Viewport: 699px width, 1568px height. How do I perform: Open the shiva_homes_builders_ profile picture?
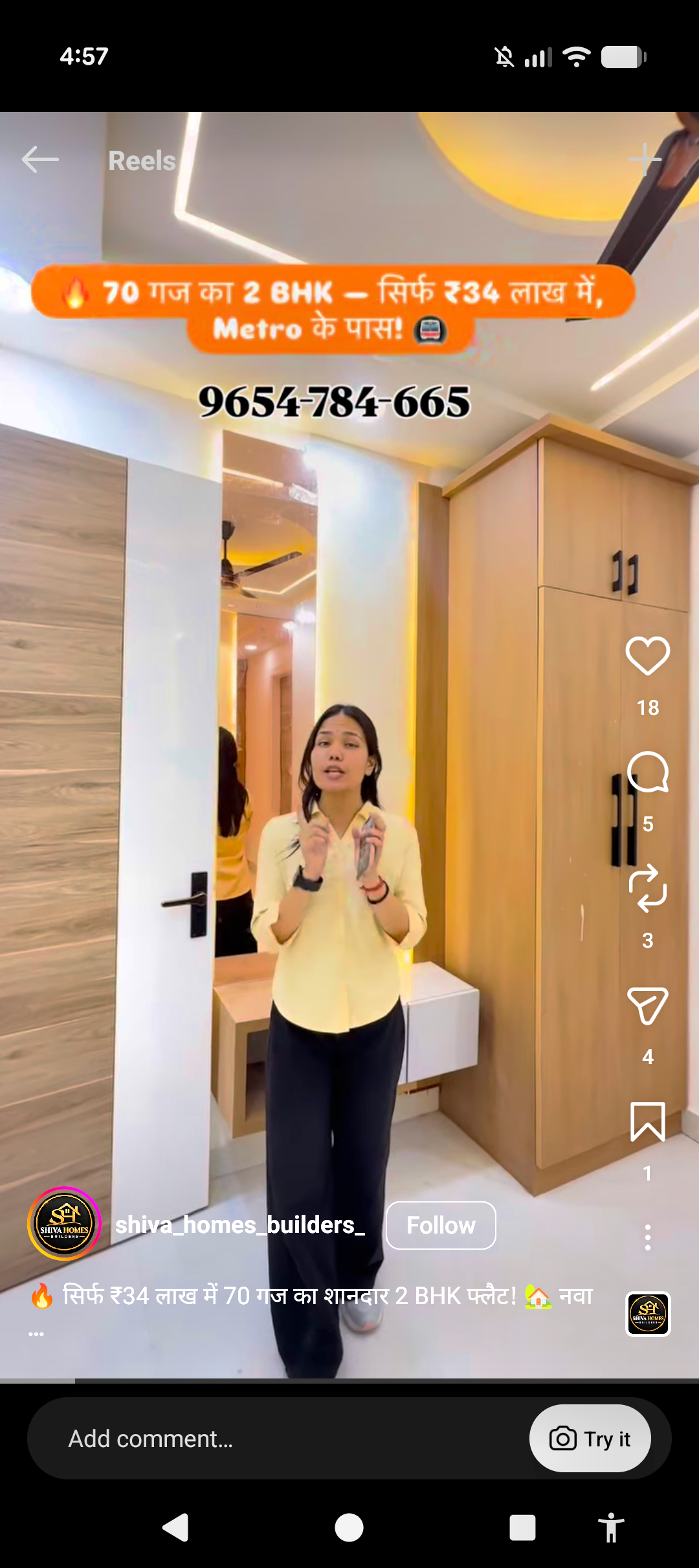click(64, 1224)
